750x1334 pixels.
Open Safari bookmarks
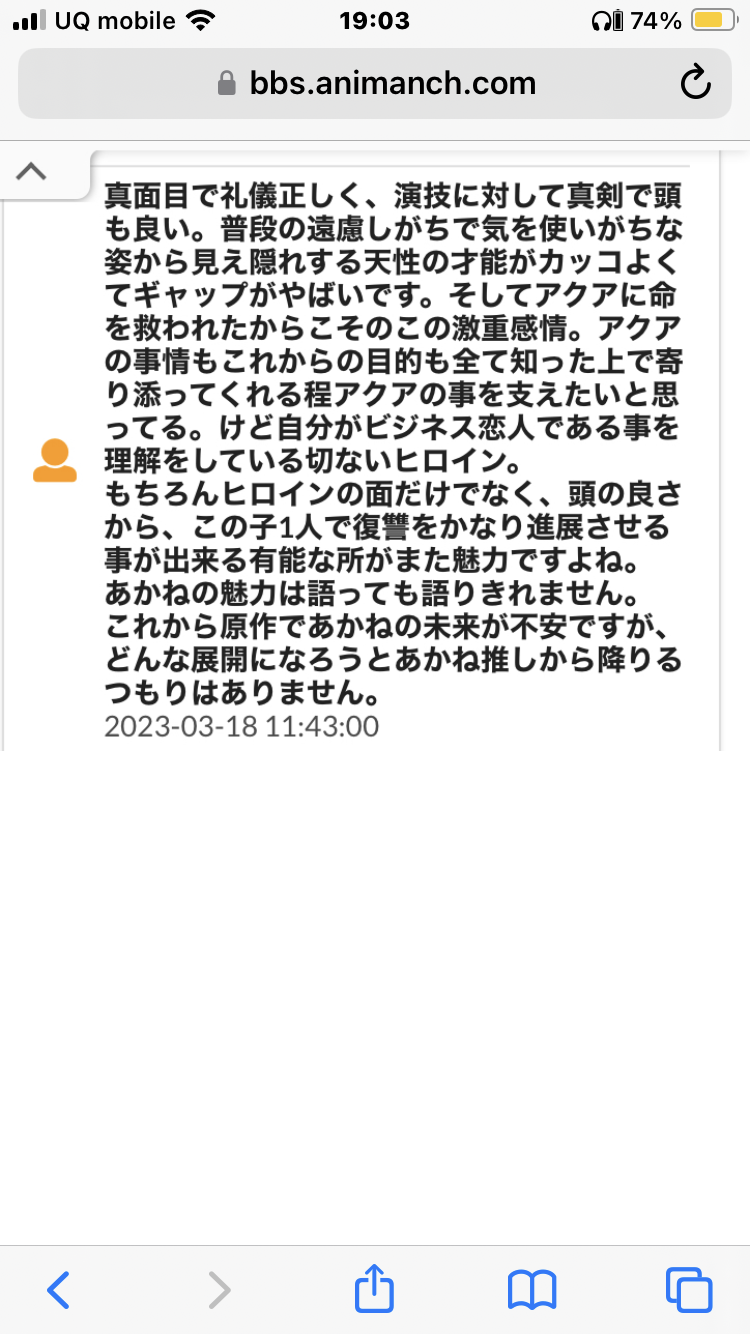(532, 1290)
